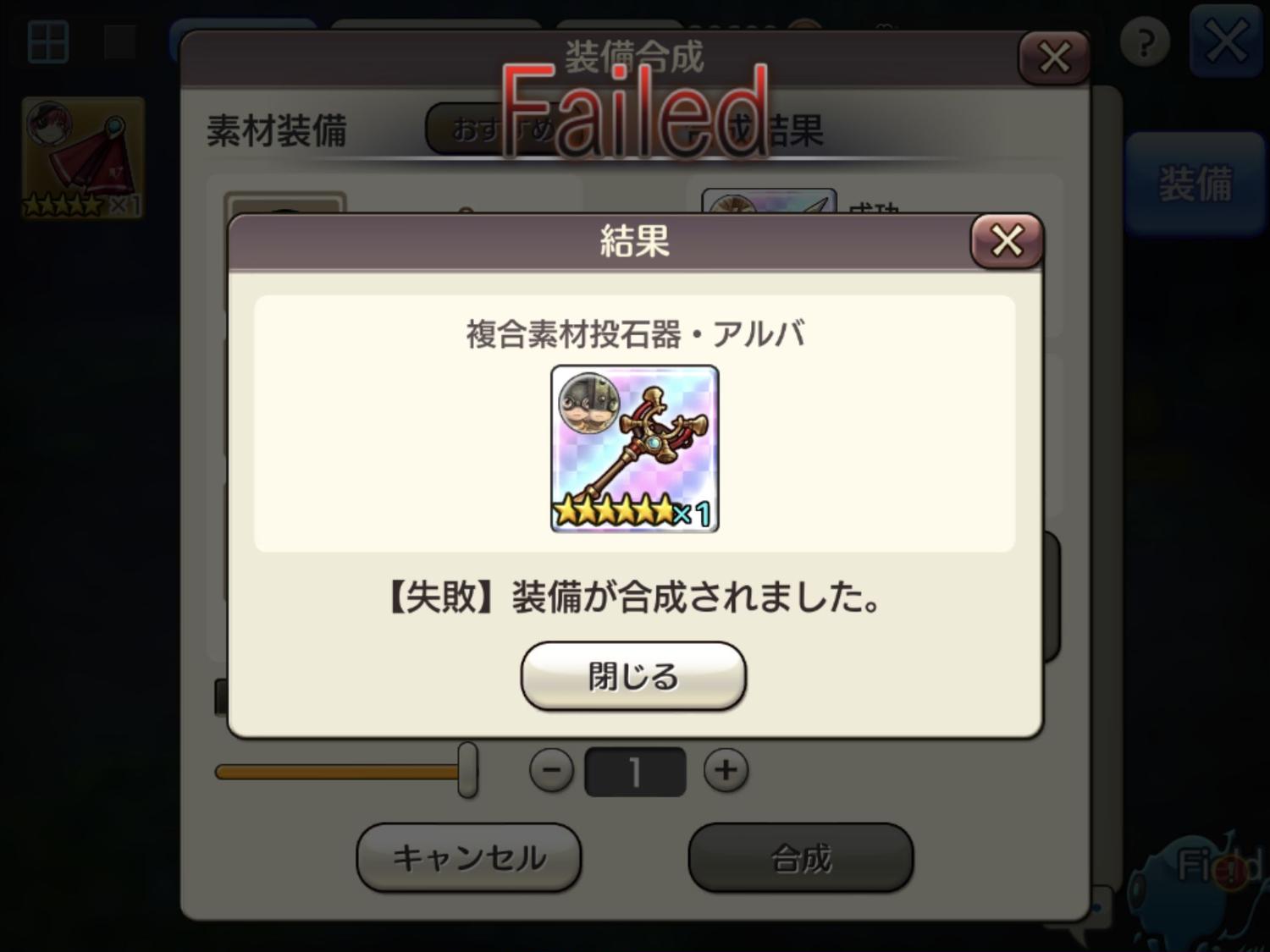Viewport: 1270px width, 952px height.
Task: Close the 装備合成 window
Action: (1053, 58)
